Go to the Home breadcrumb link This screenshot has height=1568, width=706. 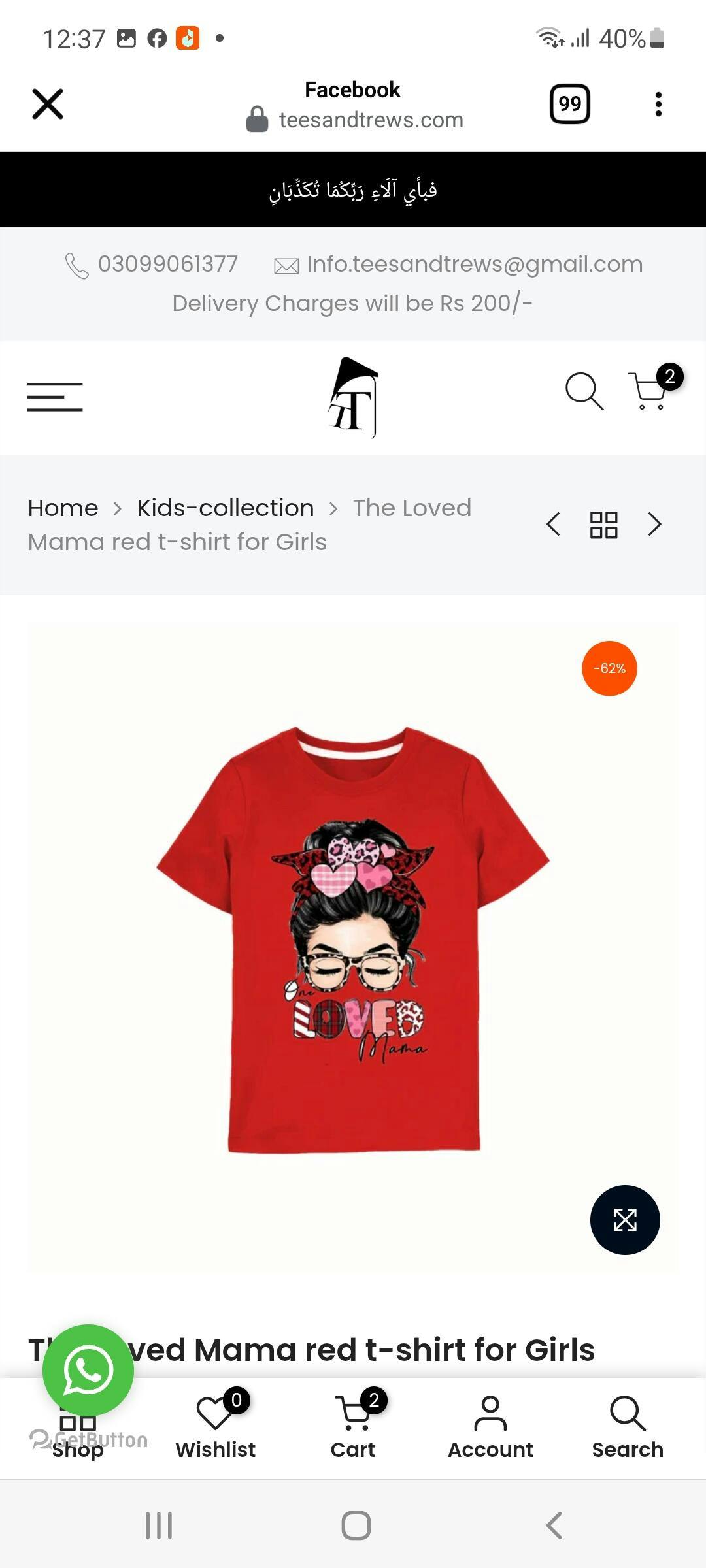click(63, 508)
